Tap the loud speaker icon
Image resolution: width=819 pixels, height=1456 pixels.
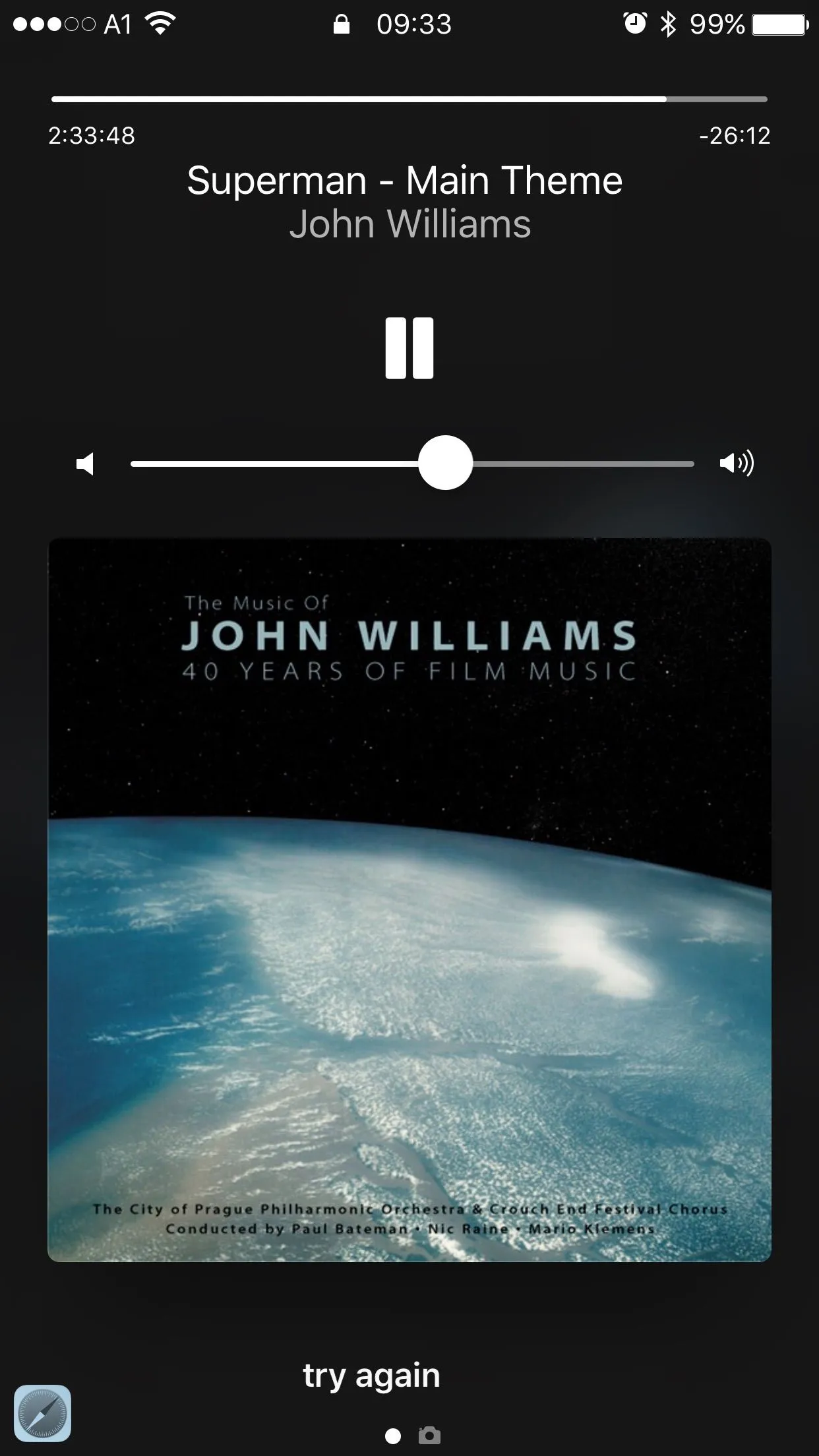[737, 464]
